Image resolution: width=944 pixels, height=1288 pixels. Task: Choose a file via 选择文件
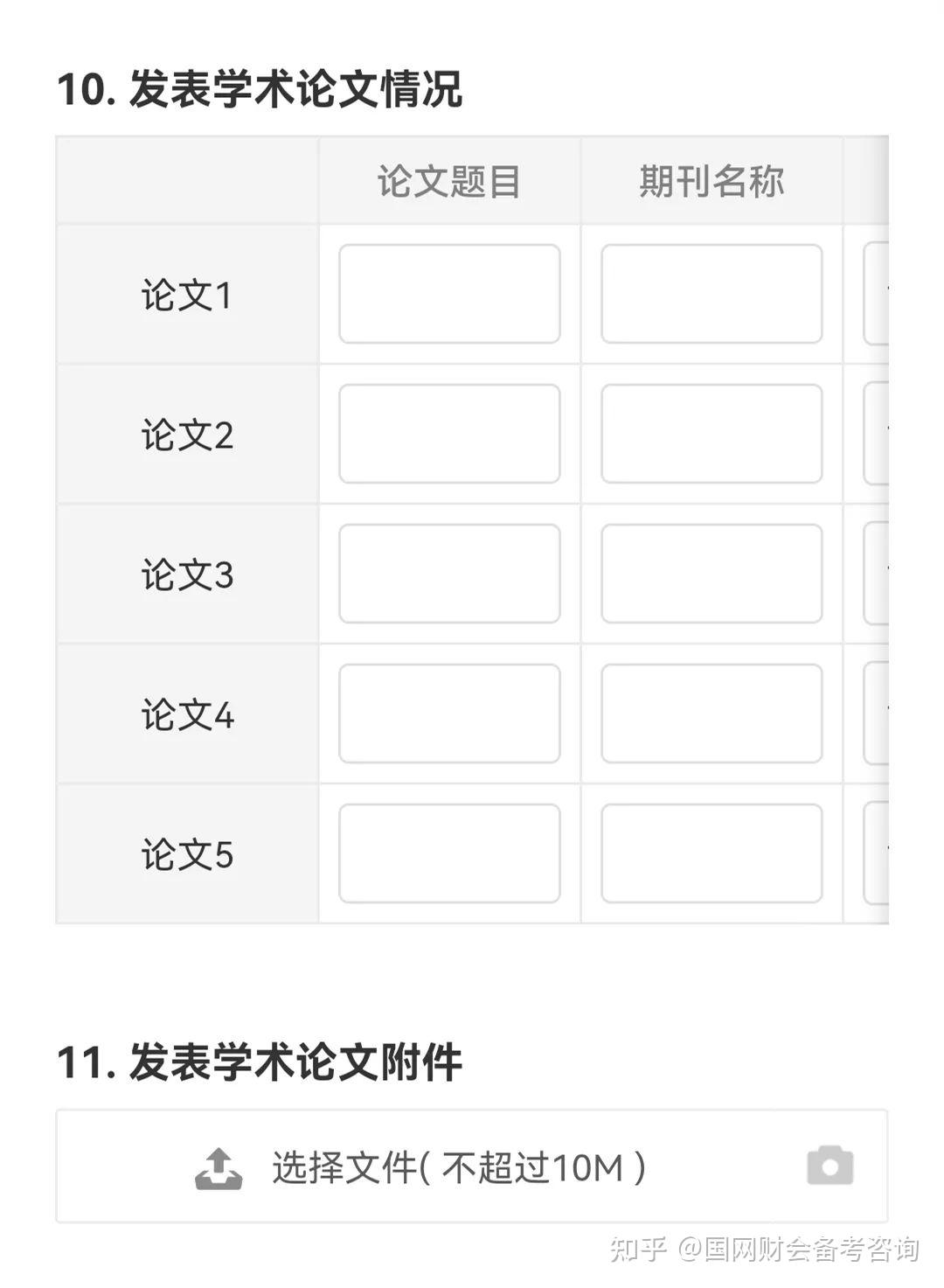pyautogui.click(x=420, y=1167)
